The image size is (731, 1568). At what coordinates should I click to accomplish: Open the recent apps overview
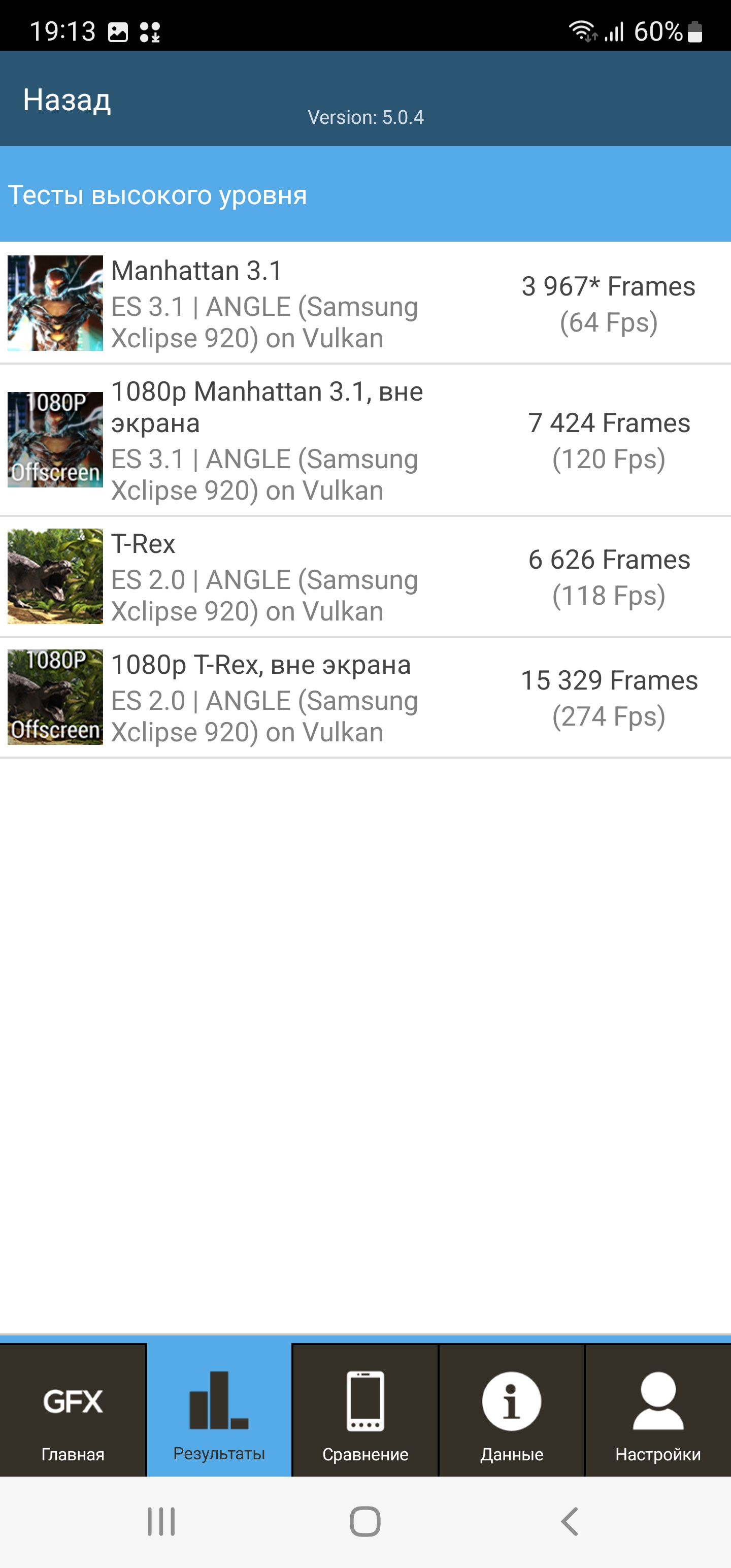(161, 1522)
